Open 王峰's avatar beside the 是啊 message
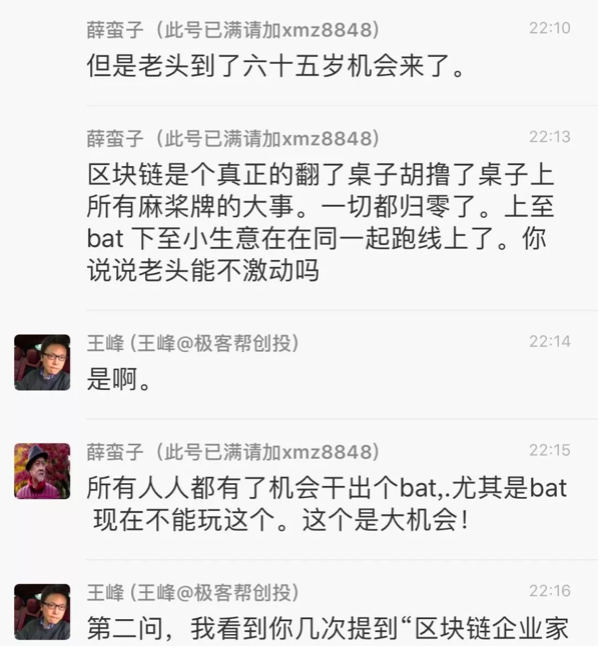This screenshot has height=657, width=601. [42, 362]
